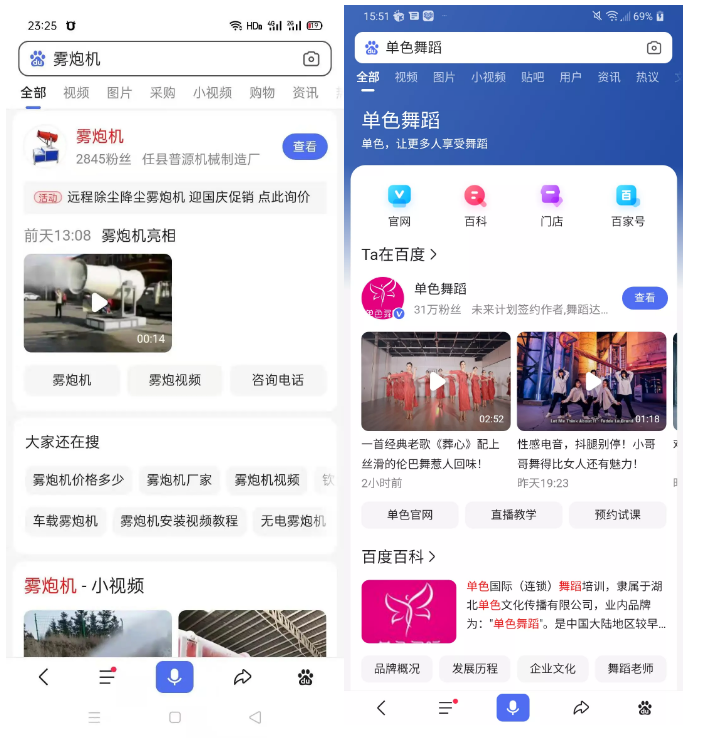The image size is (704, 754).
Task: Open the 门店 shortcut
Action: tap(552, 205)
